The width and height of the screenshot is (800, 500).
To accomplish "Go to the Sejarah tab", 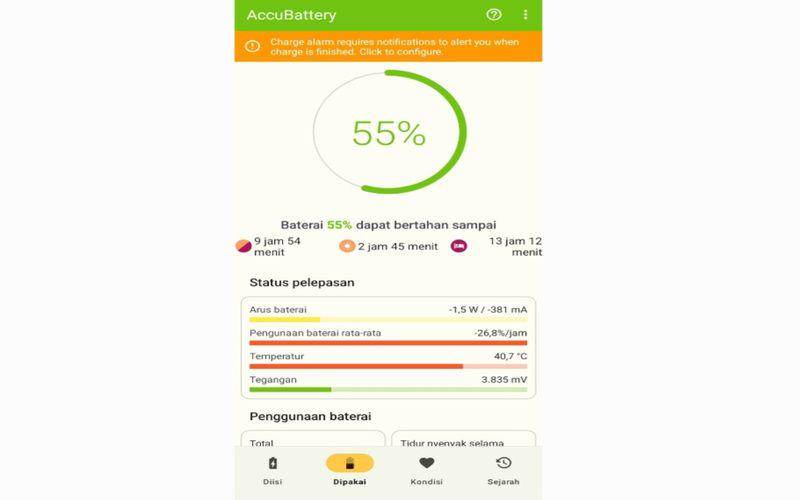I will click(503, 470).
